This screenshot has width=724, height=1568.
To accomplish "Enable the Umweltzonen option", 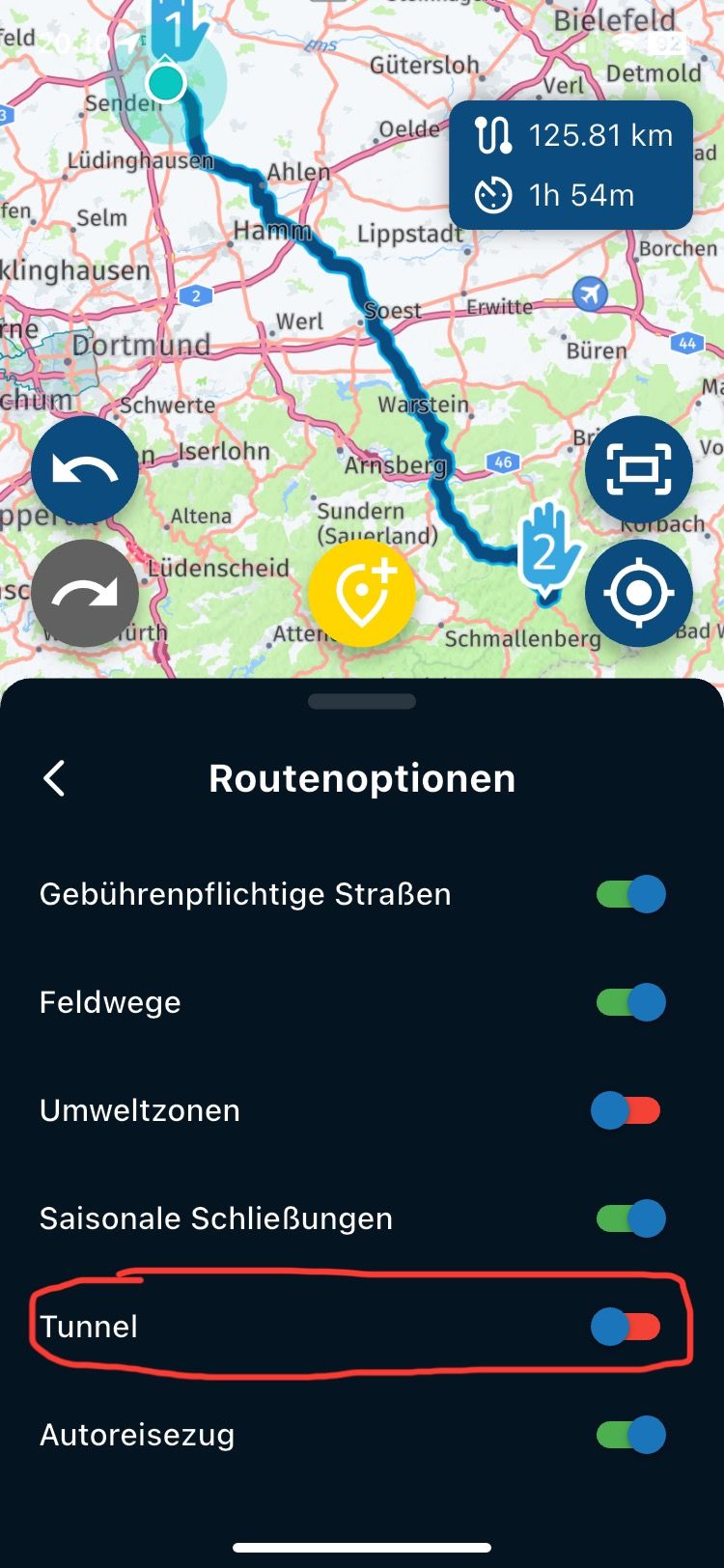I will (x=627, y=1110).
